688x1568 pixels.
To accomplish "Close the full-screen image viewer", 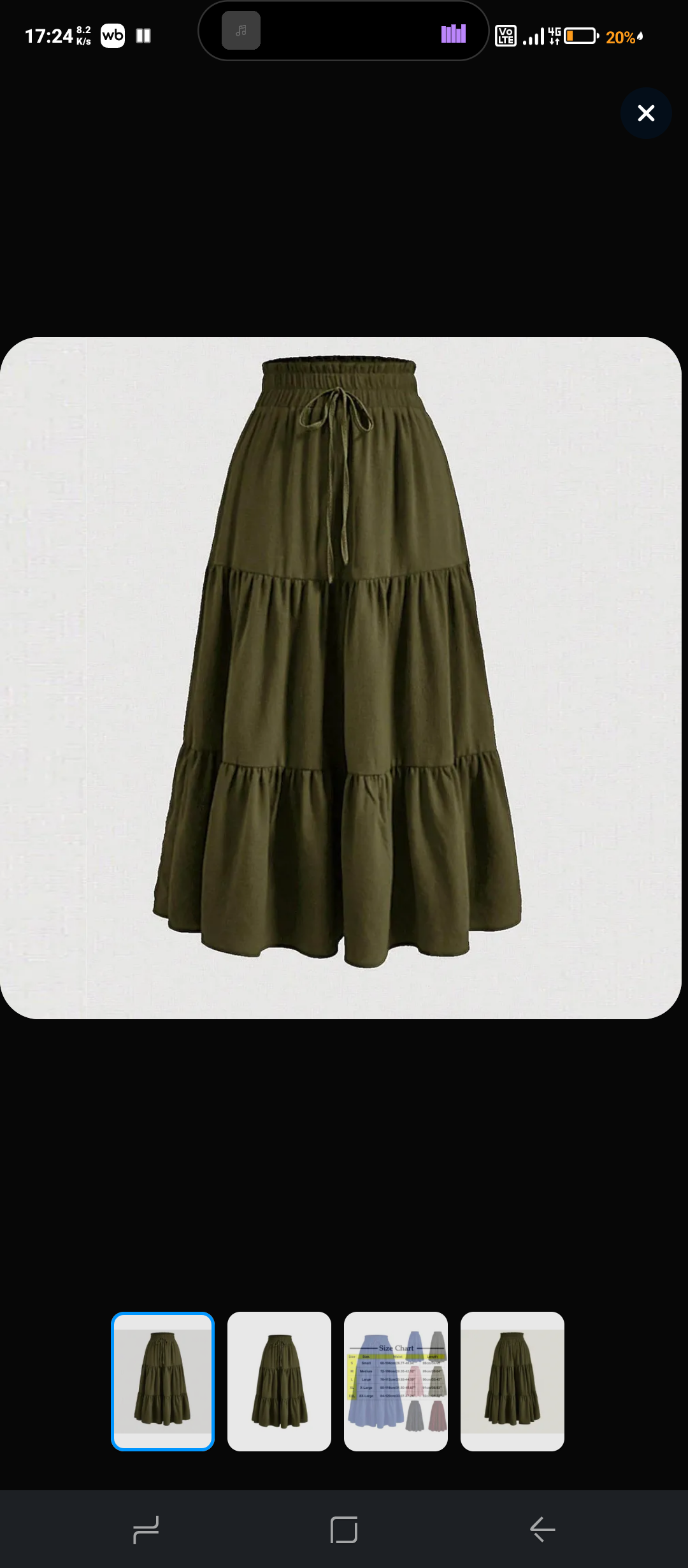I will [646, 113].
